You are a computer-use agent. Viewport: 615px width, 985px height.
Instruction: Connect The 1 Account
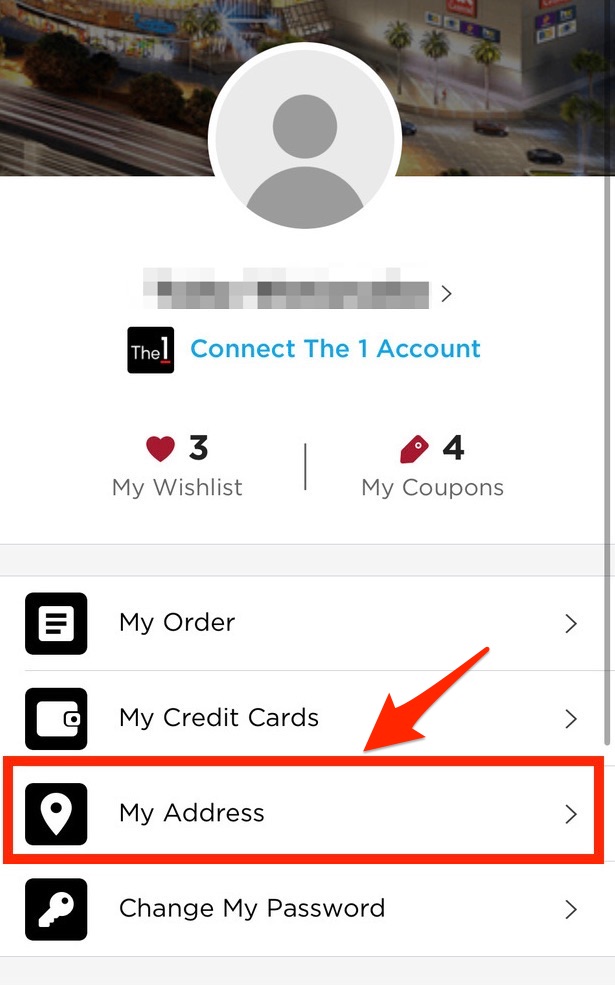(x=335, y=349)
